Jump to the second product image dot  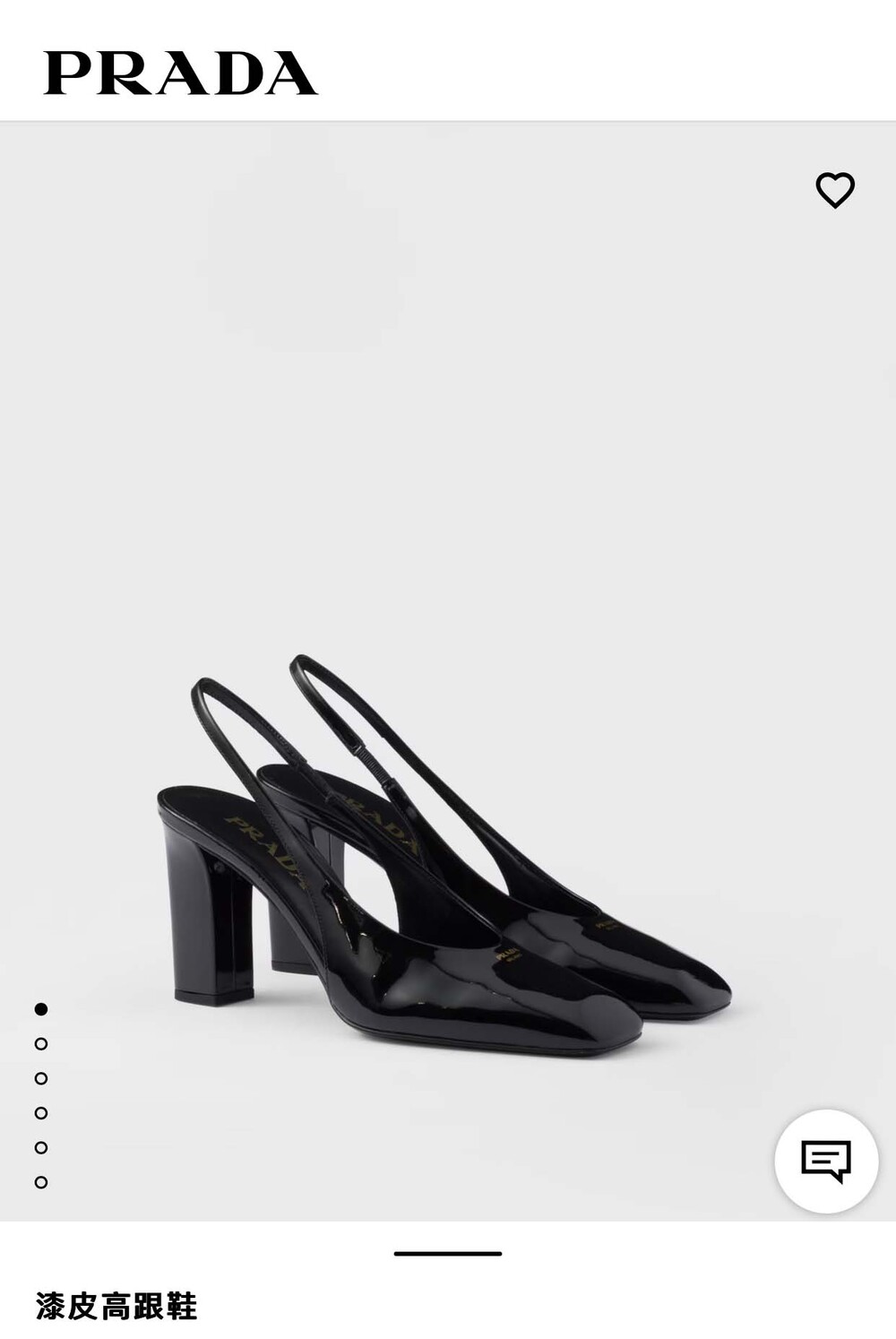pos(41,1043)
